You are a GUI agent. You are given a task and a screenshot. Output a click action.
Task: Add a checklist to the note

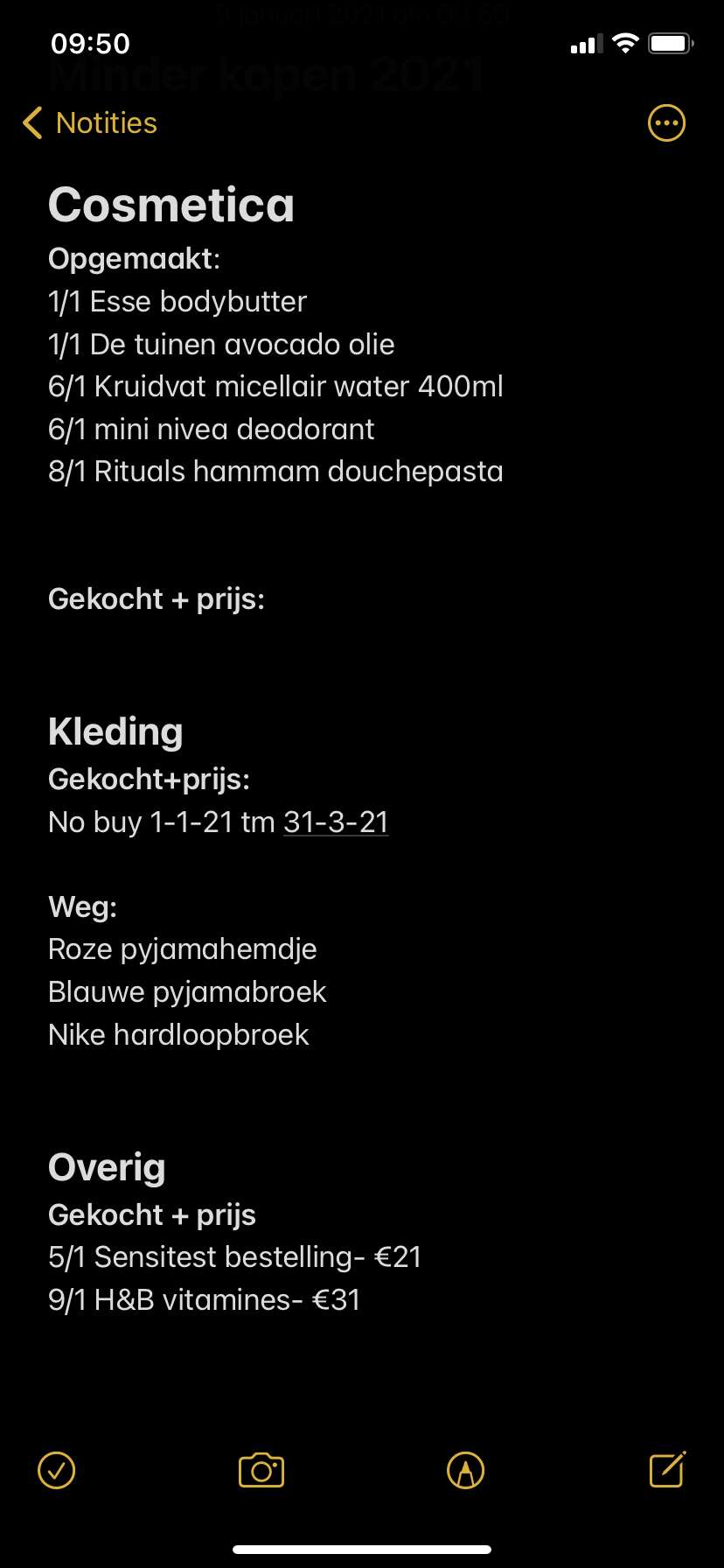[x=57, y=1470]
